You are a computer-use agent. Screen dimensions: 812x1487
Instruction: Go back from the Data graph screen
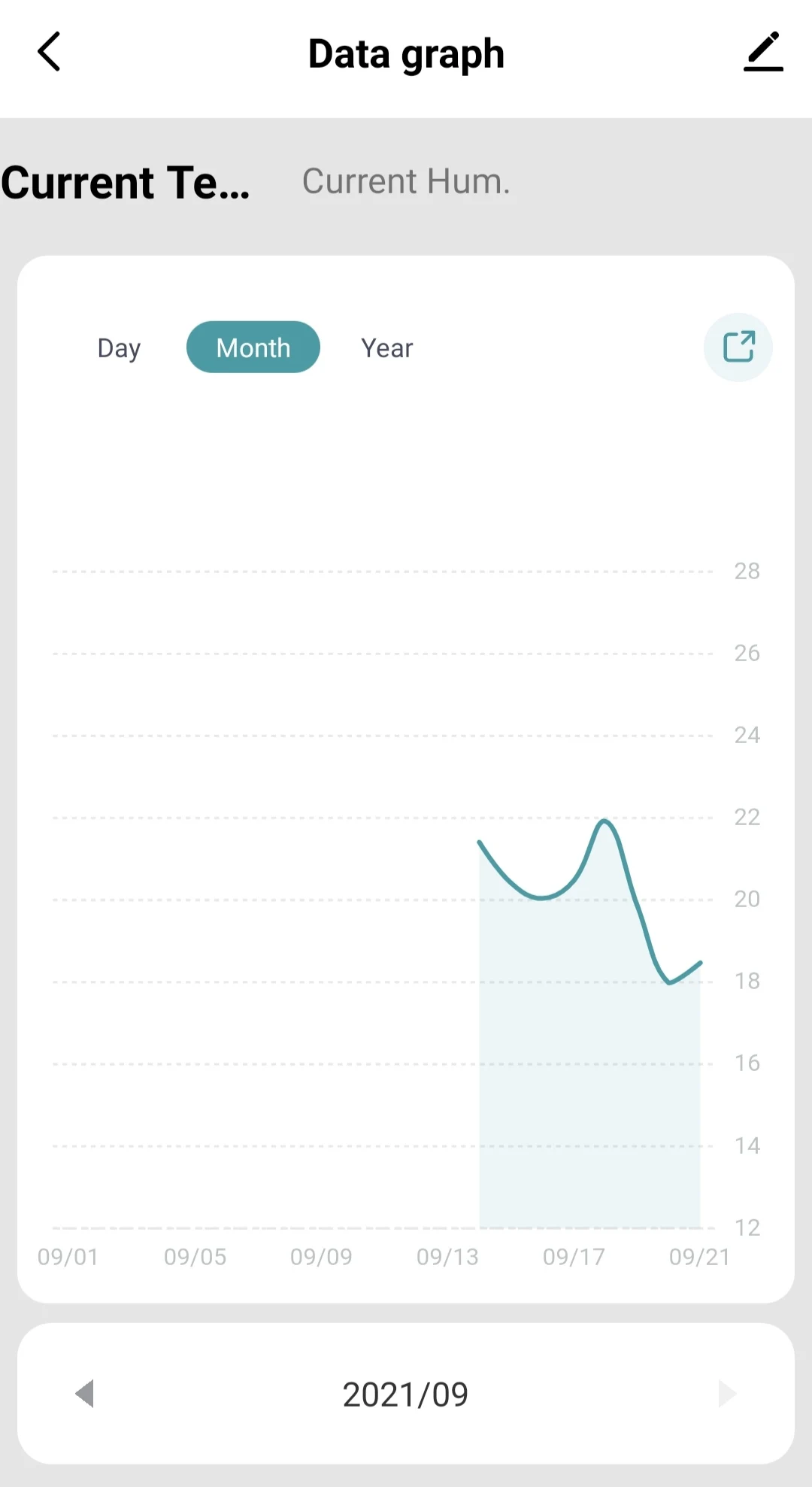[x=49, y=52]
